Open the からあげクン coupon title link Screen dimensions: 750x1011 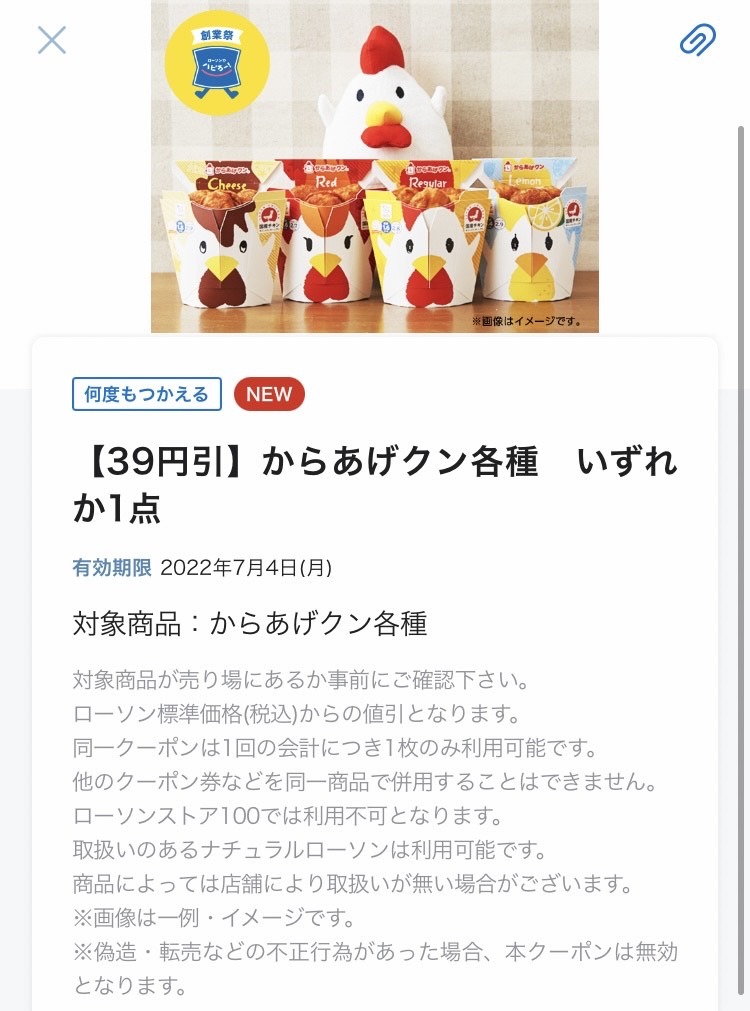coord(375,478)
